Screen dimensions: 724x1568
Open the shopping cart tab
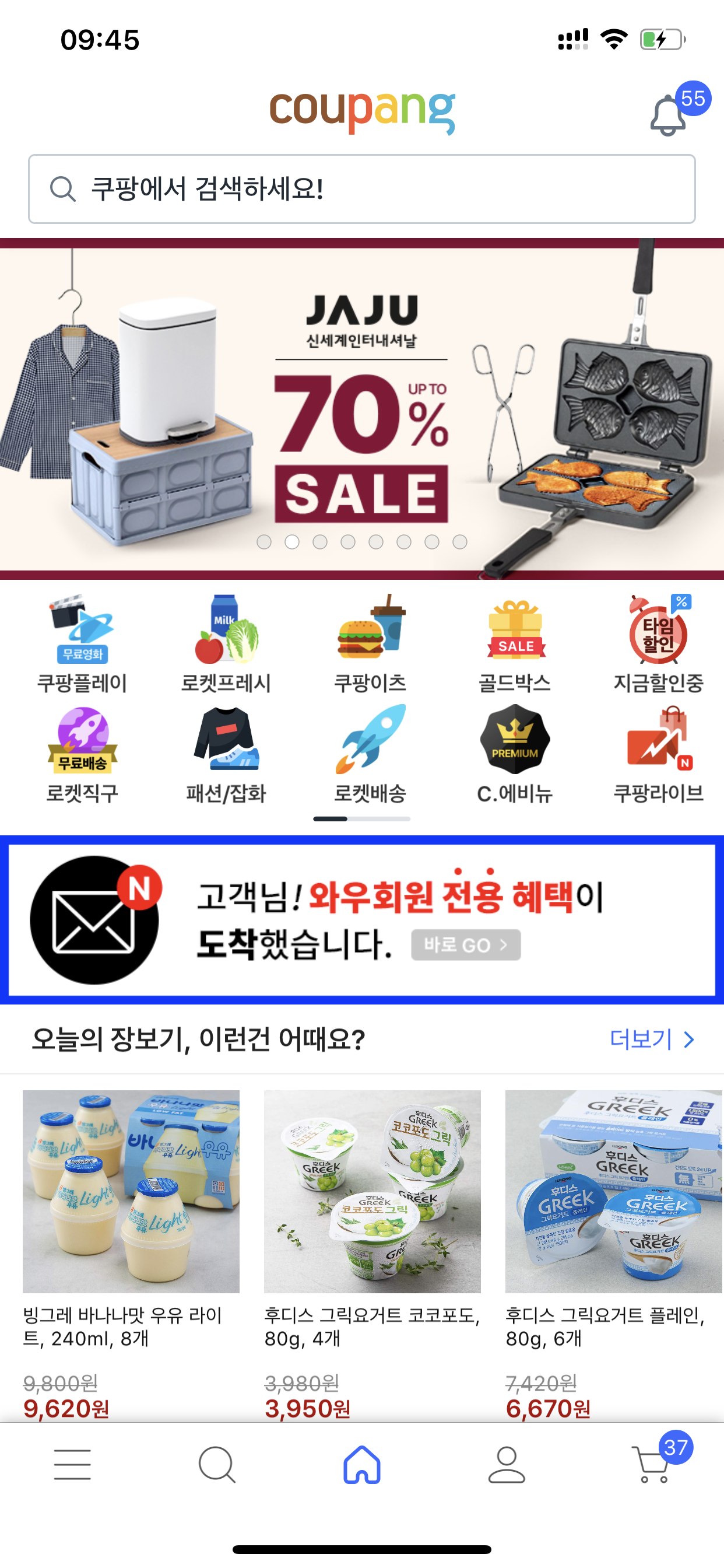click(652, 1465)
